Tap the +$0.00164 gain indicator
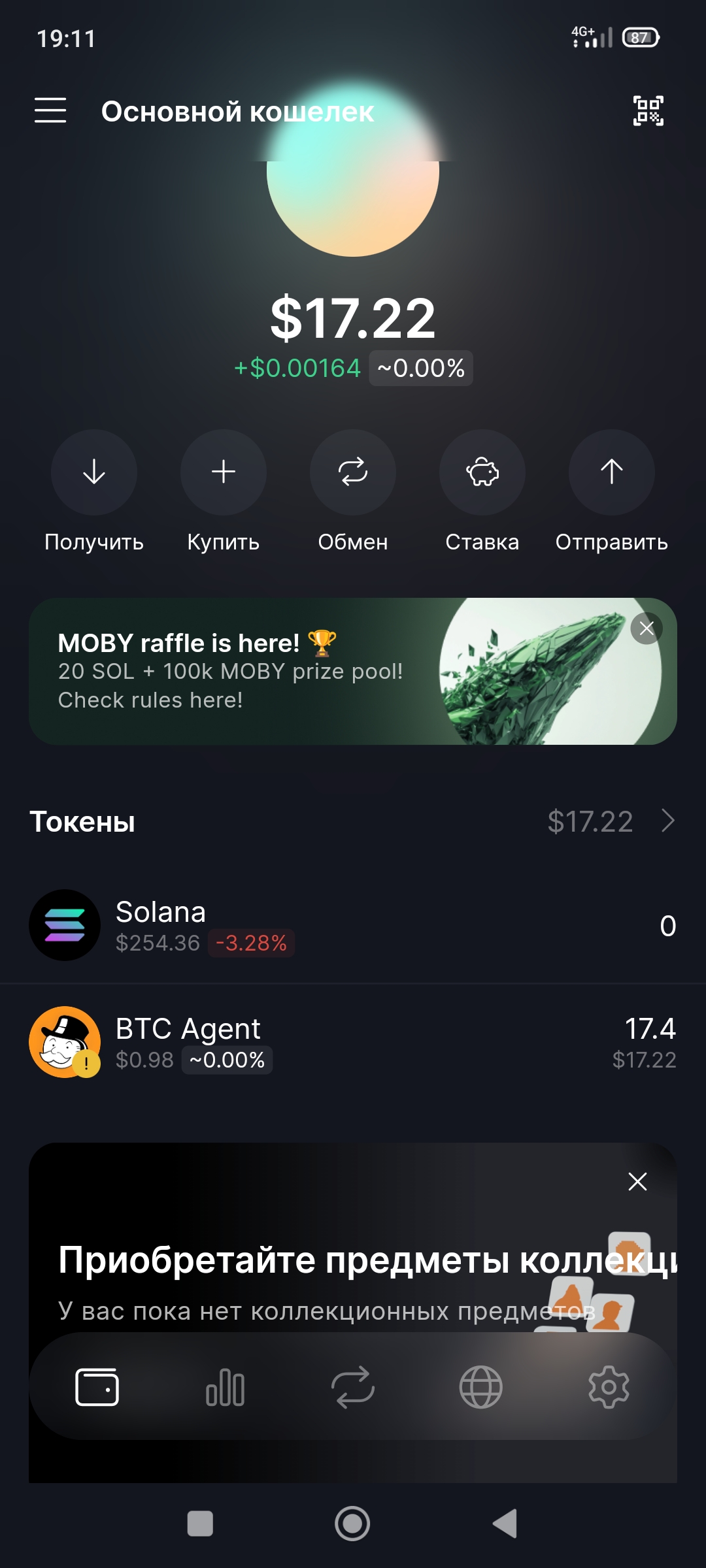 click(x=297, y=368)
